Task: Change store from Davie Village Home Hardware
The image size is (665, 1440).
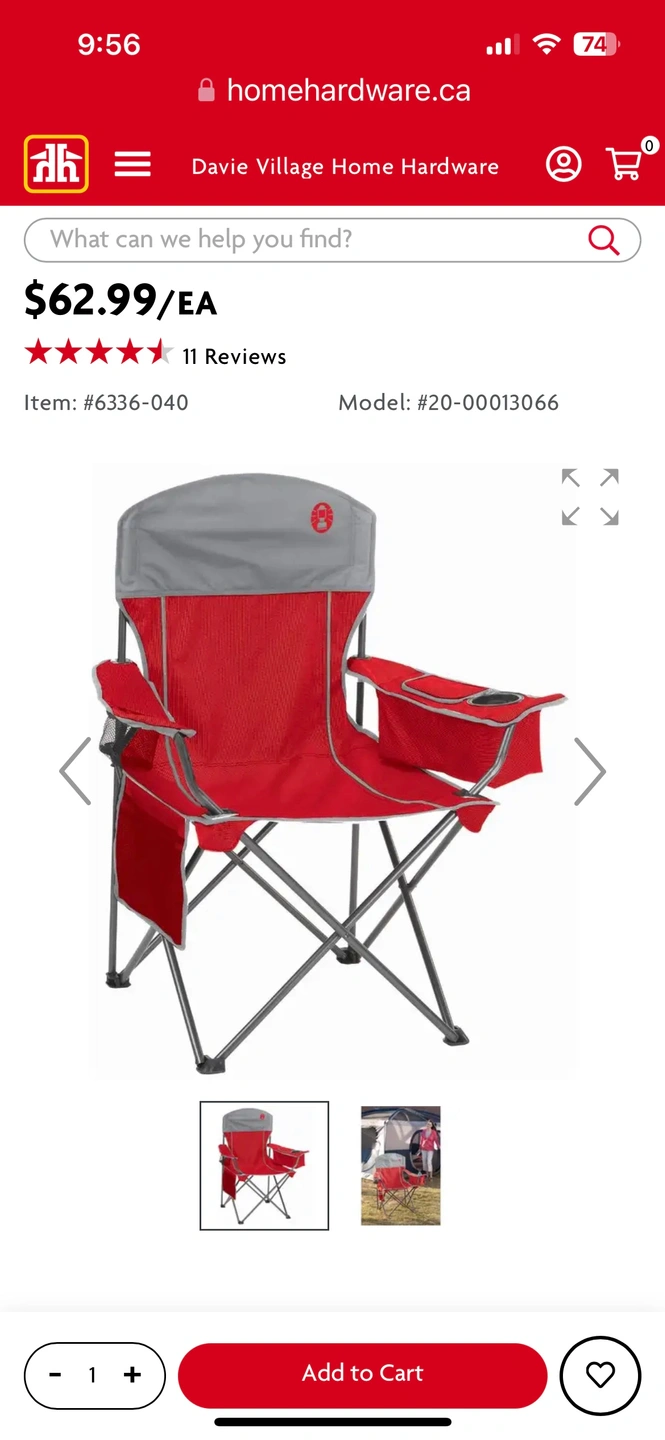Action: coord(345,166)
